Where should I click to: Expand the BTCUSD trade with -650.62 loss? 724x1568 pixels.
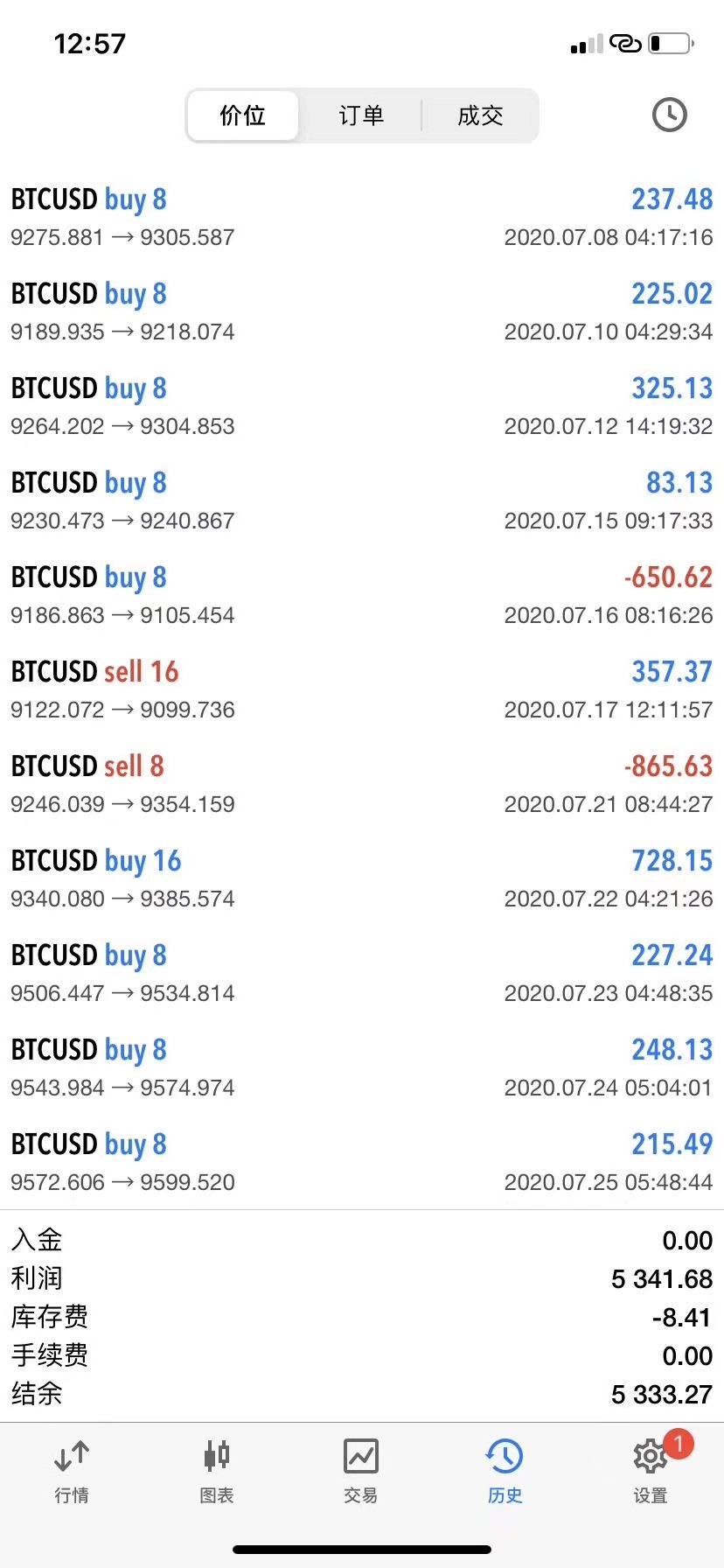coord(361,595)
